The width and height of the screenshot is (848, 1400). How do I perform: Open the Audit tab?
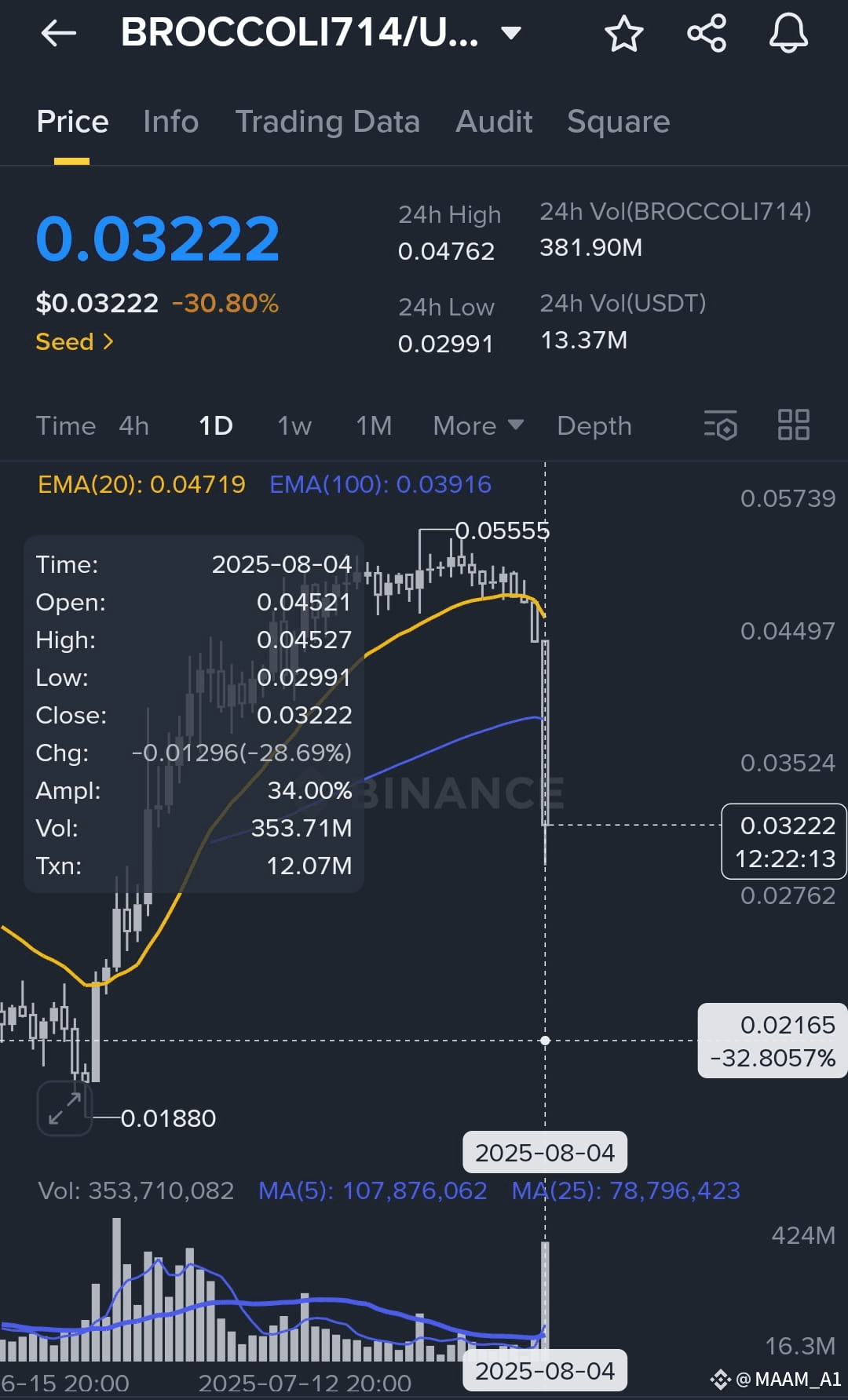(x=494, y=122)
